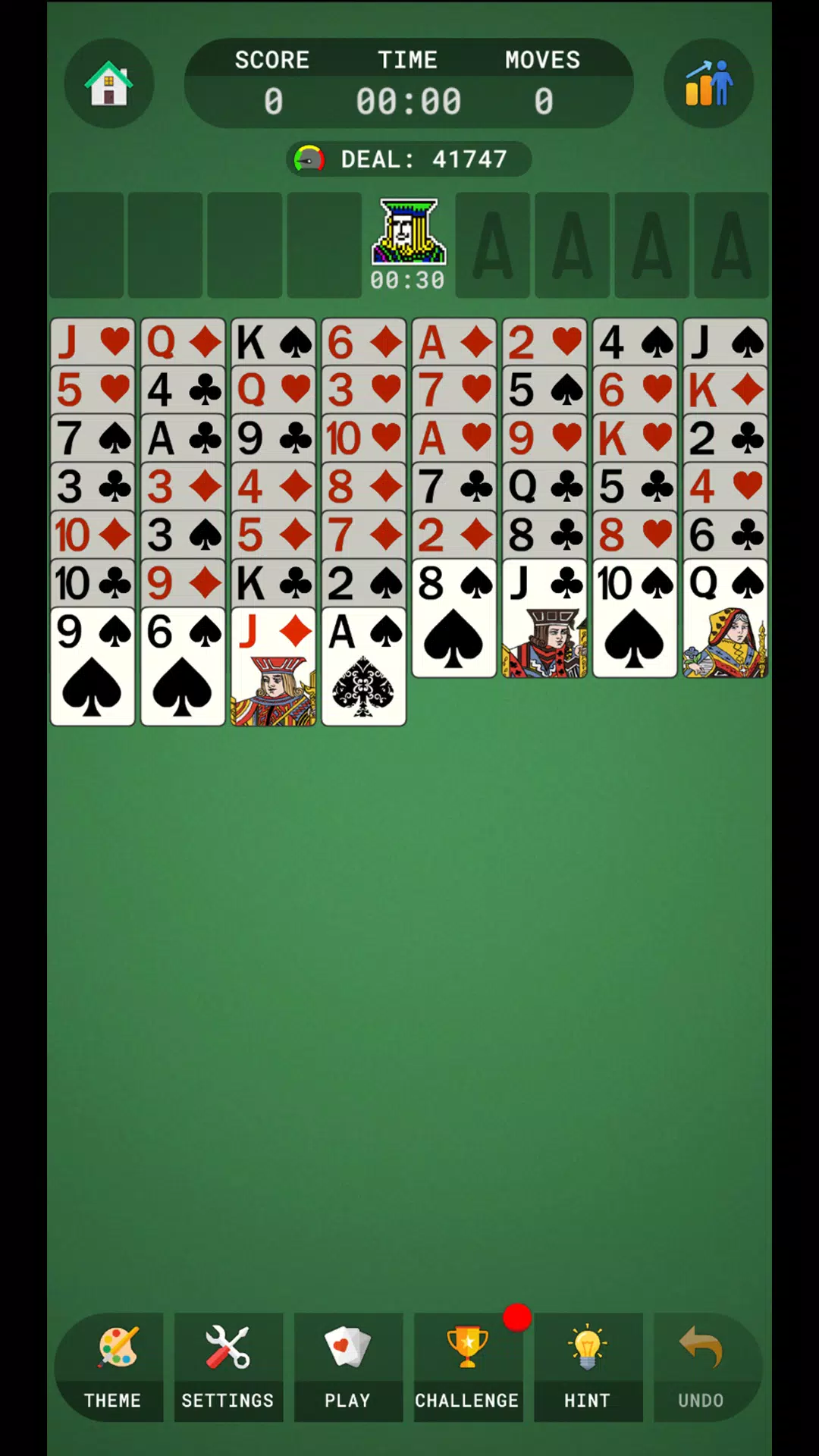Tap the deal number 41747 pill
819x1456 pixels.
(x=409, y=159)
